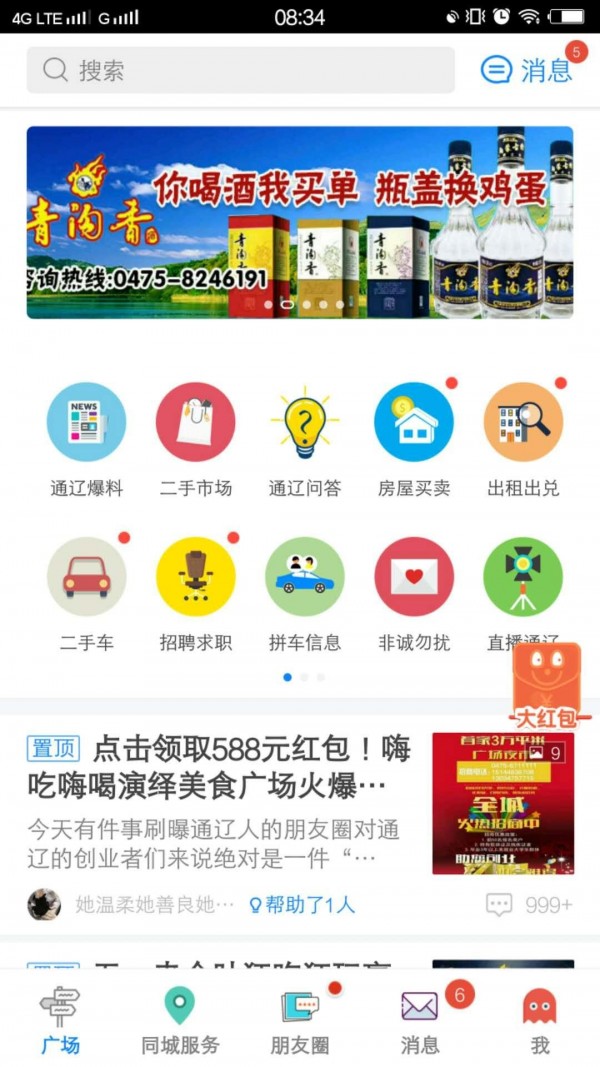Open the 青淘香 liquor banner ad

[x=300, y=222]
